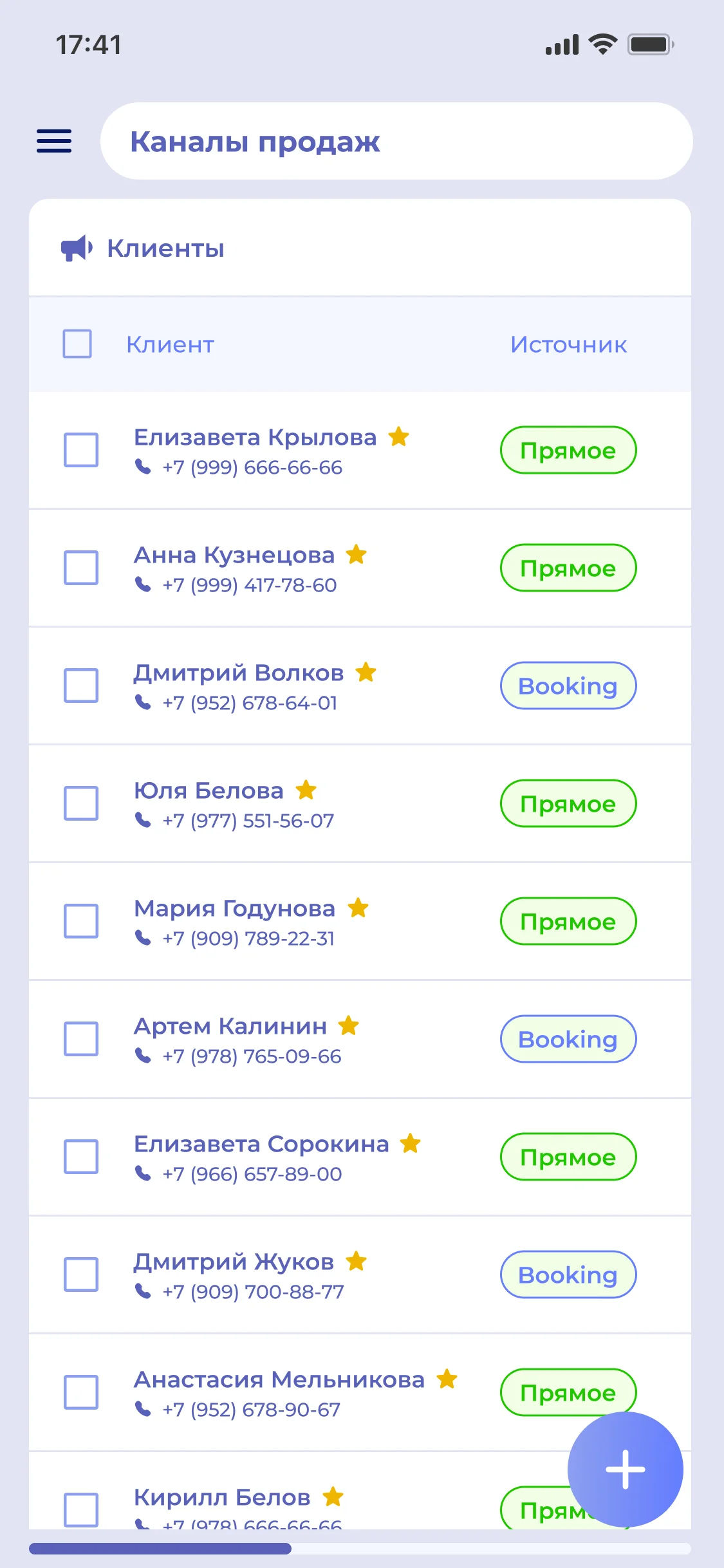Screen dimensions: 724x1568
Task: Click the star next to Артем Калинин
Action: pos(348,1025)
